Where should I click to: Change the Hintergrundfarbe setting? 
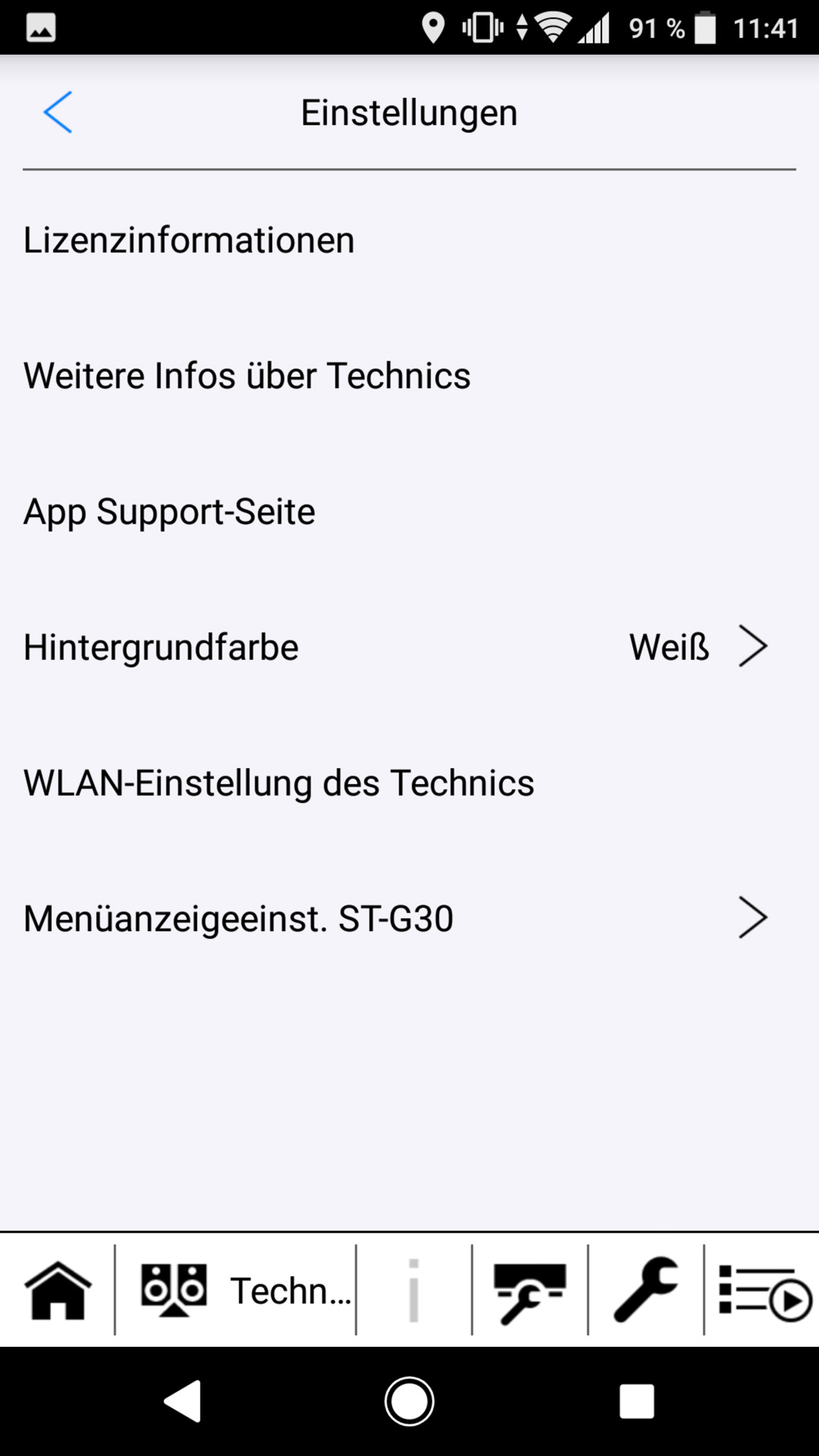click(x=409, y=648)
